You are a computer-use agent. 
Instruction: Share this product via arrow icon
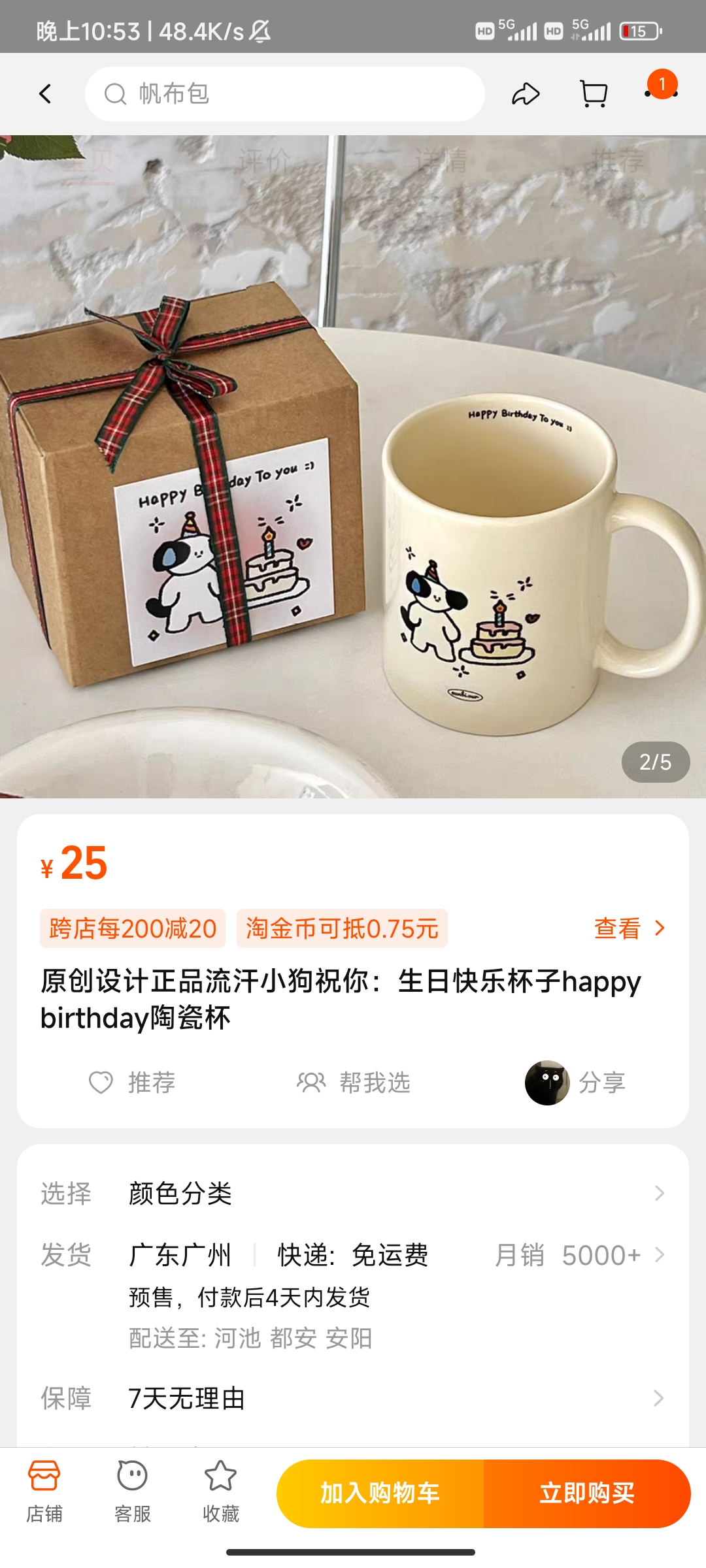click(x=525, y=94)
